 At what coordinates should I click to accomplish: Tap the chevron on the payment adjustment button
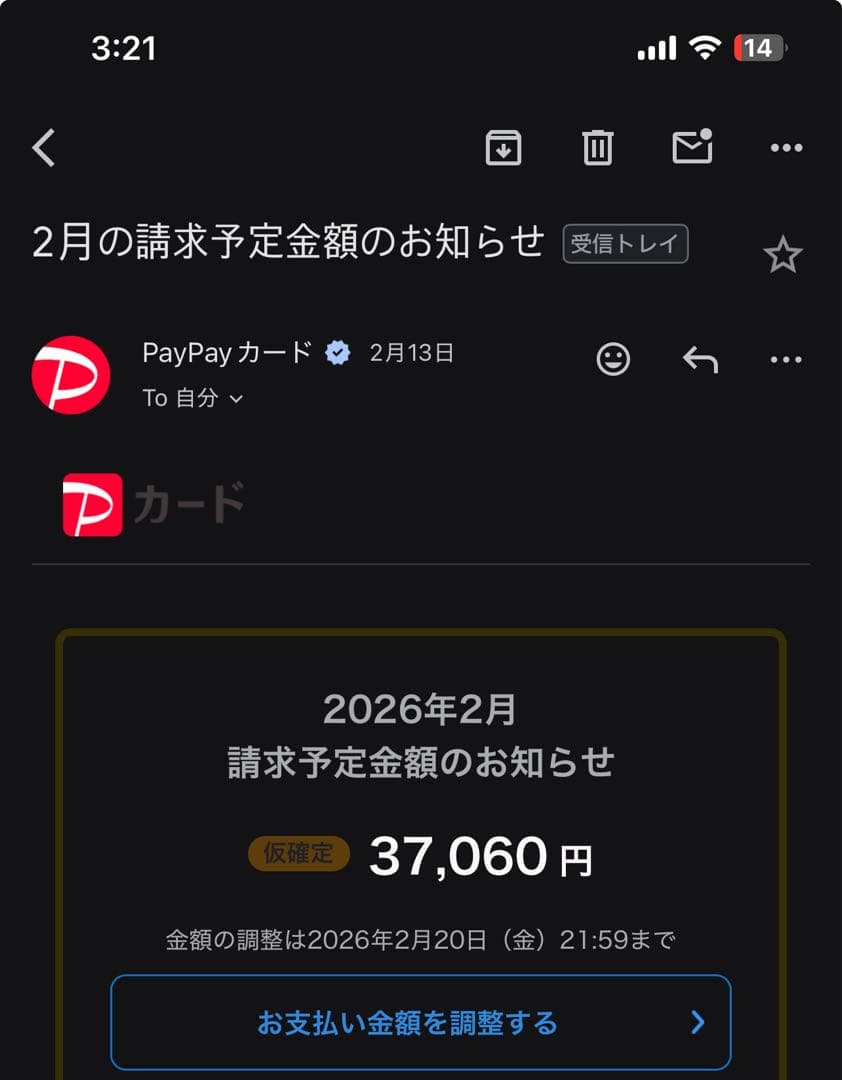[x=698, y=1022]
